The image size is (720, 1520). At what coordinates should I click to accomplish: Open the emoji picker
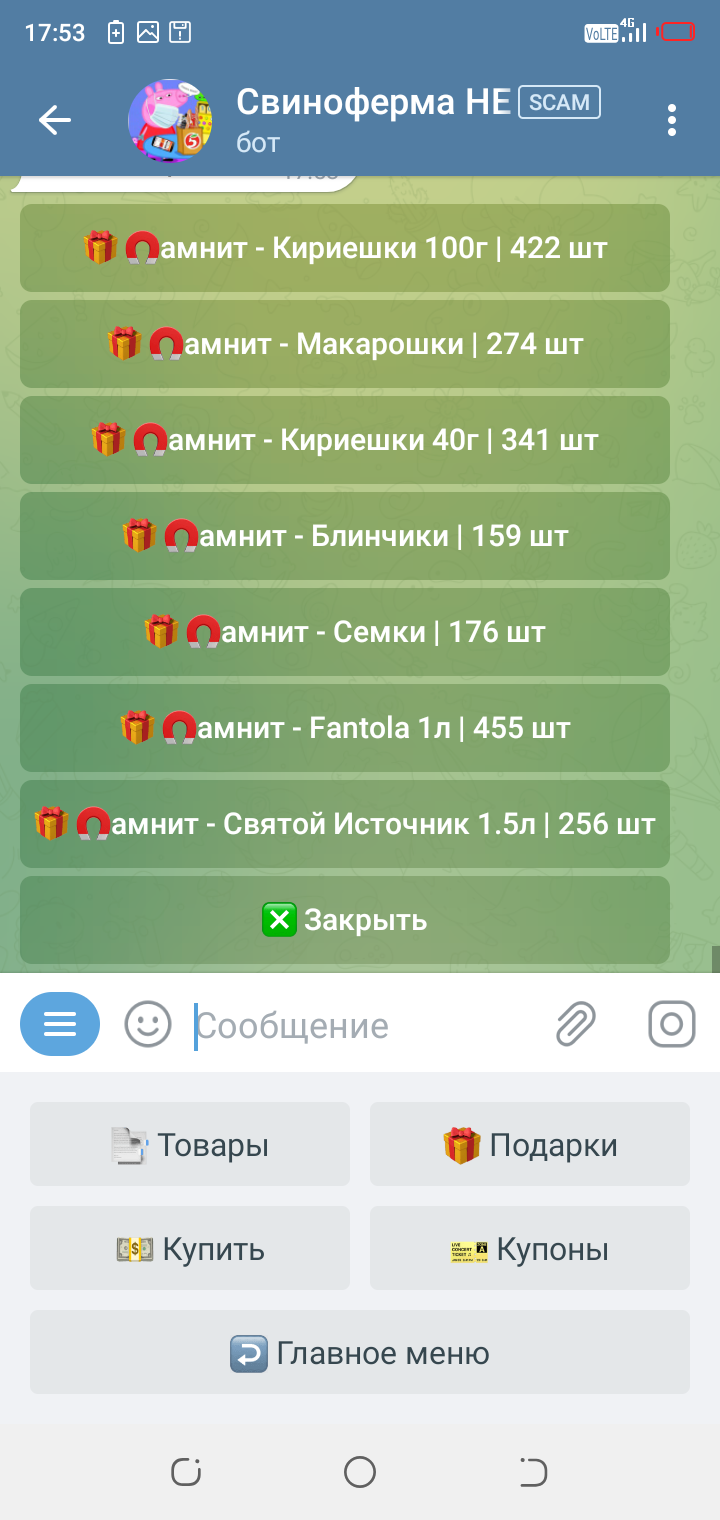click(x=148, y=1025)
